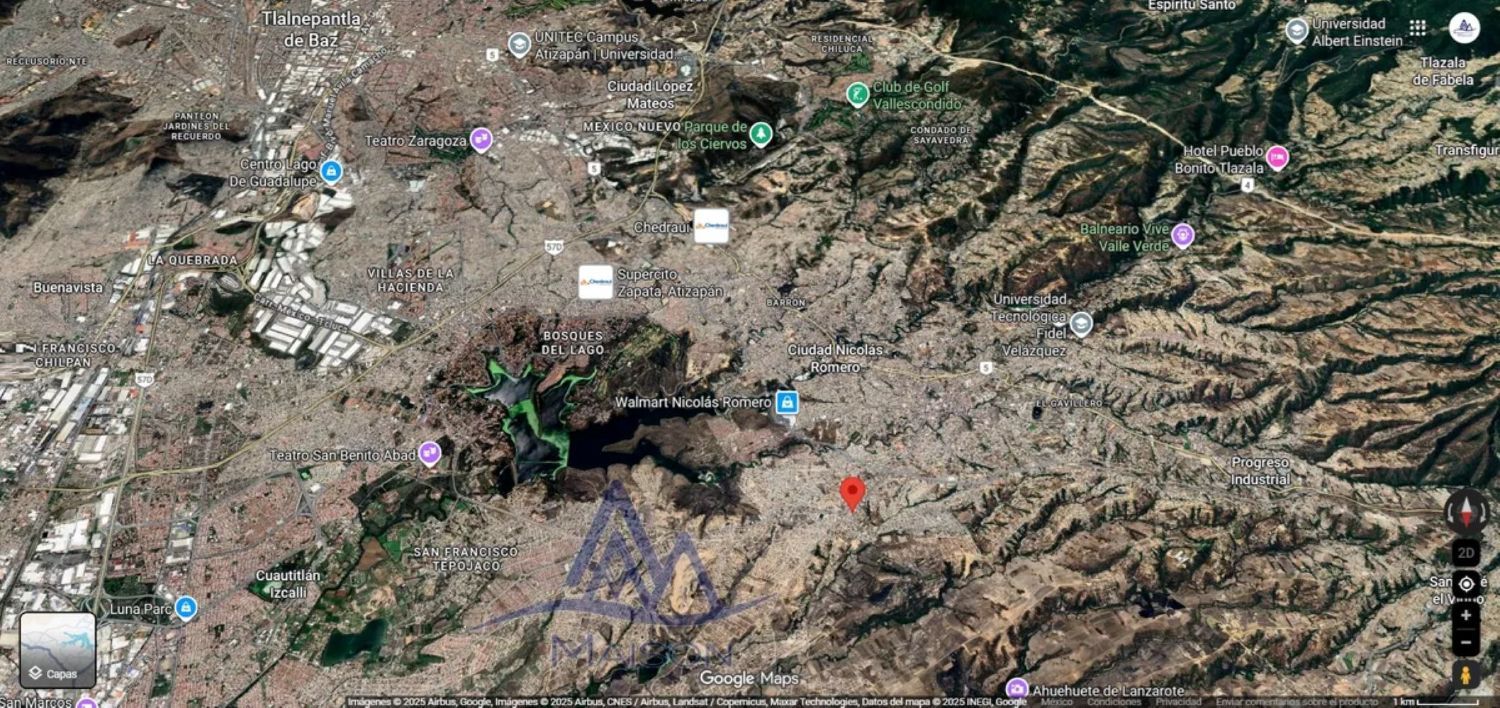Zoom in with the plus button
Image resolution: width=1500 pixels, height=708 pixels.
tap(1466, 615)
